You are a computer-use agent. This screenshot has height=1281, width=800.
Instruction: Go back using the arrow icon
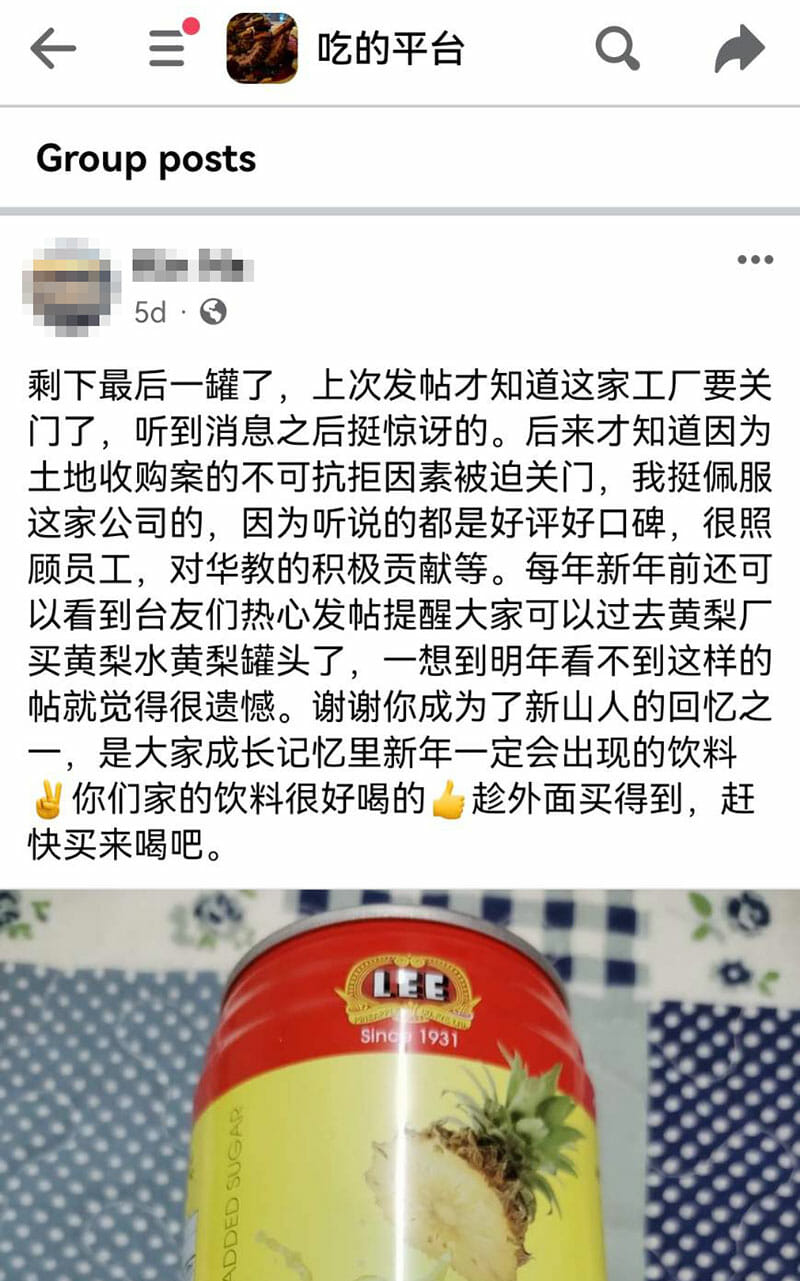[x=53, y=49]
